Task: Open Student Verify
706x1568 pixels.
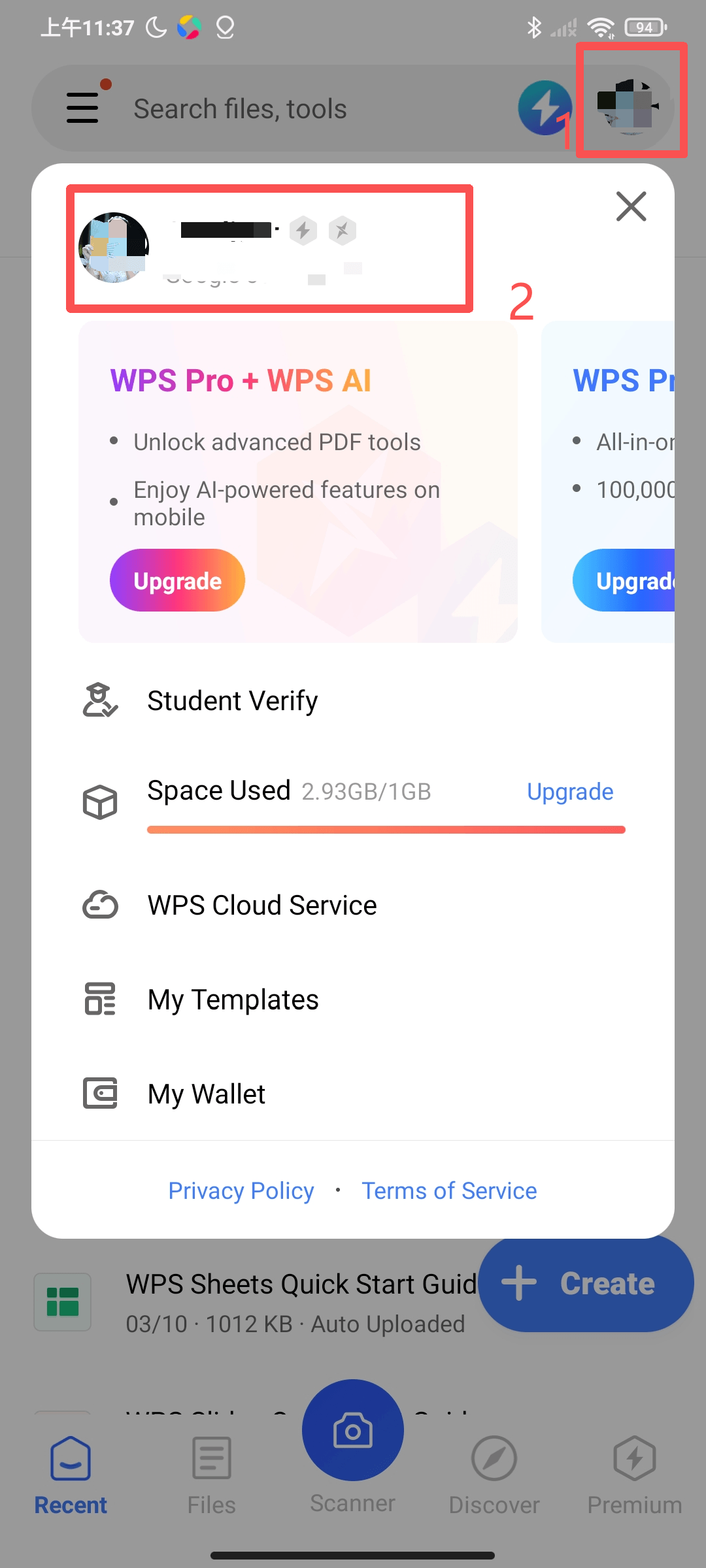Action: tap(232, 701)
